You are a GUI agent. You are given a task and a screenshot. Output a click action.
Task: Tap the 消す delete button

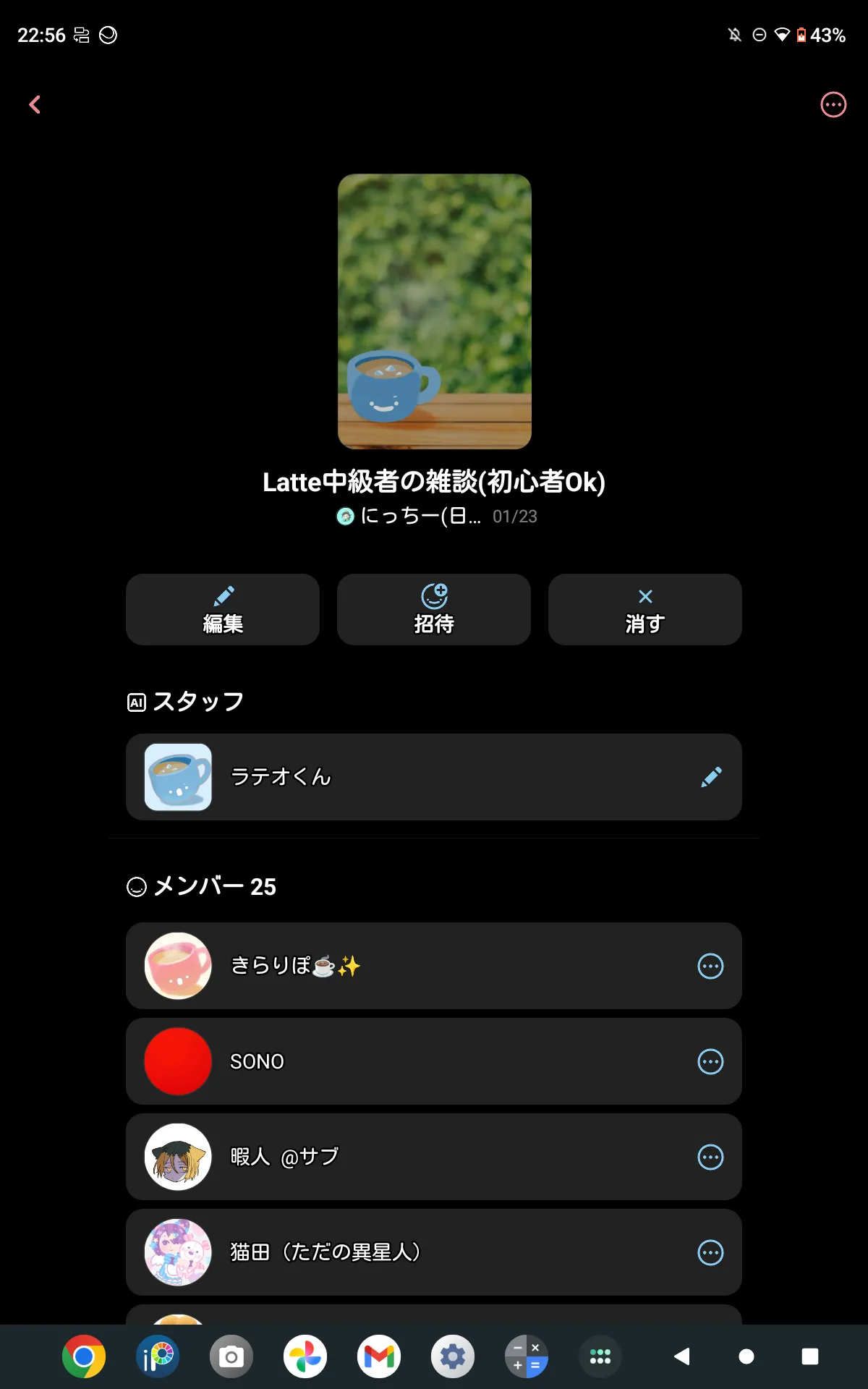644,609
